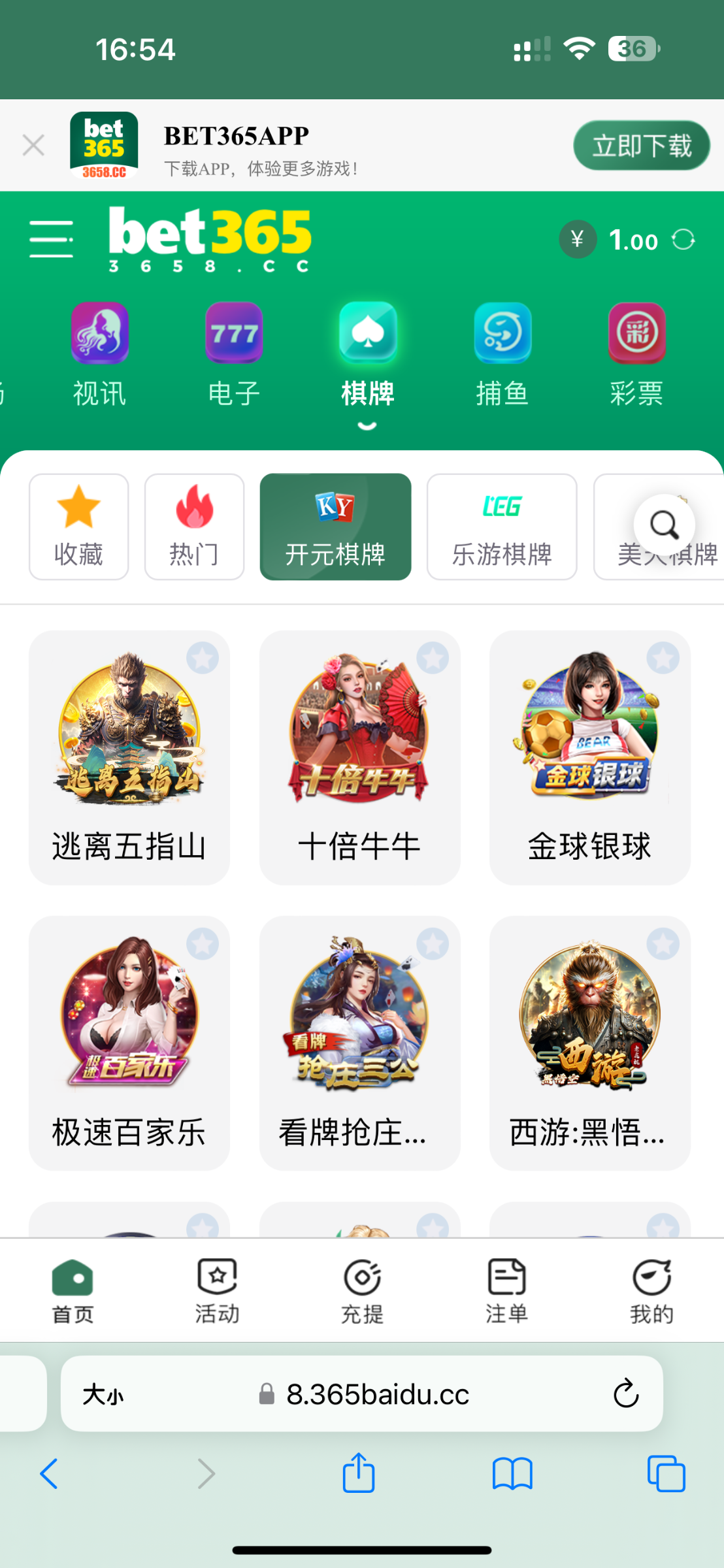This screenshot has height=1568, width=724.
Task: Open the 极速百家乐 game card
Action: pyautogui.click(x=129, y=1043)
